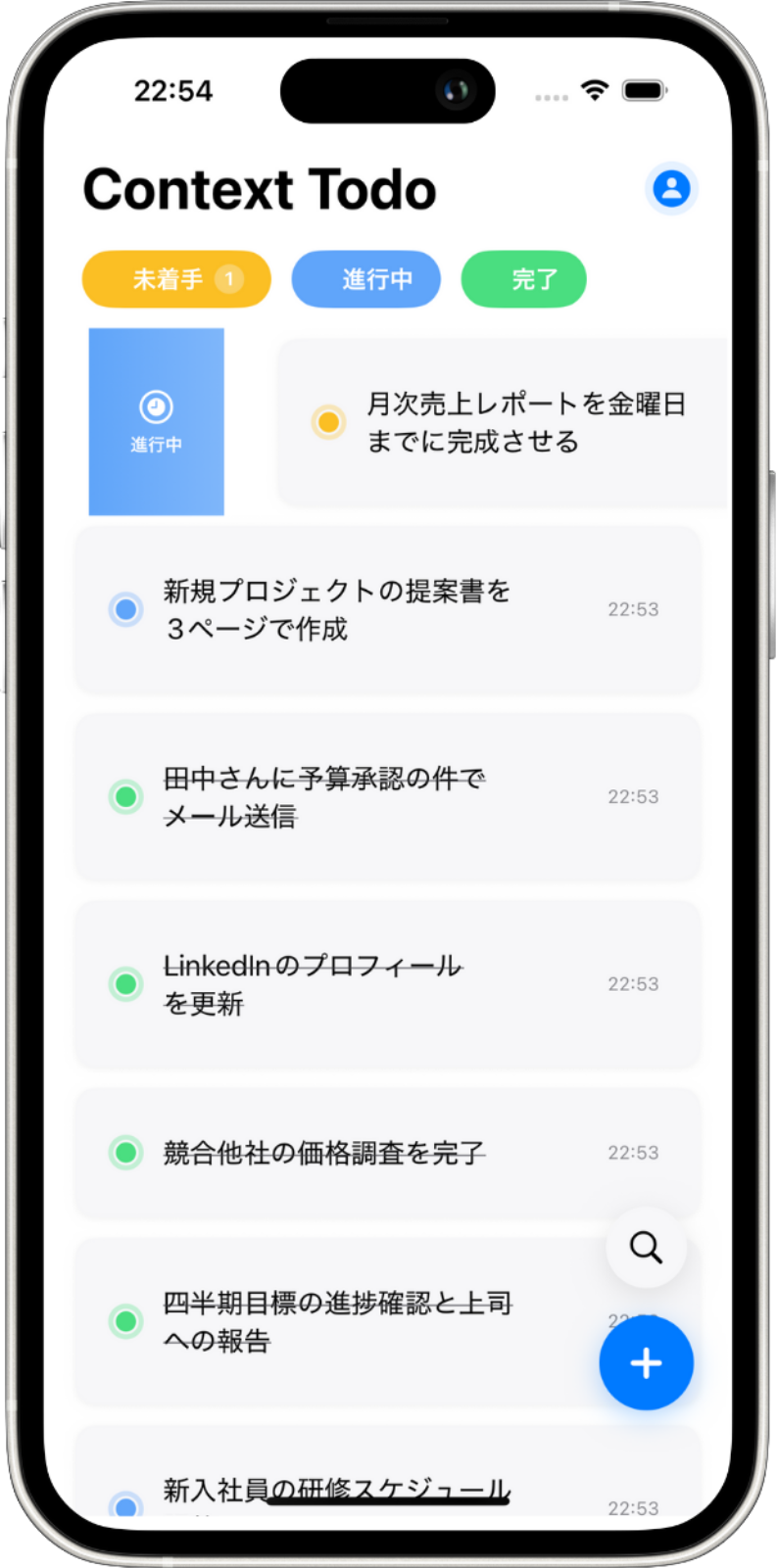Tap the 22:53 timestamp on the LinkedIn task

tap(634, 983)
